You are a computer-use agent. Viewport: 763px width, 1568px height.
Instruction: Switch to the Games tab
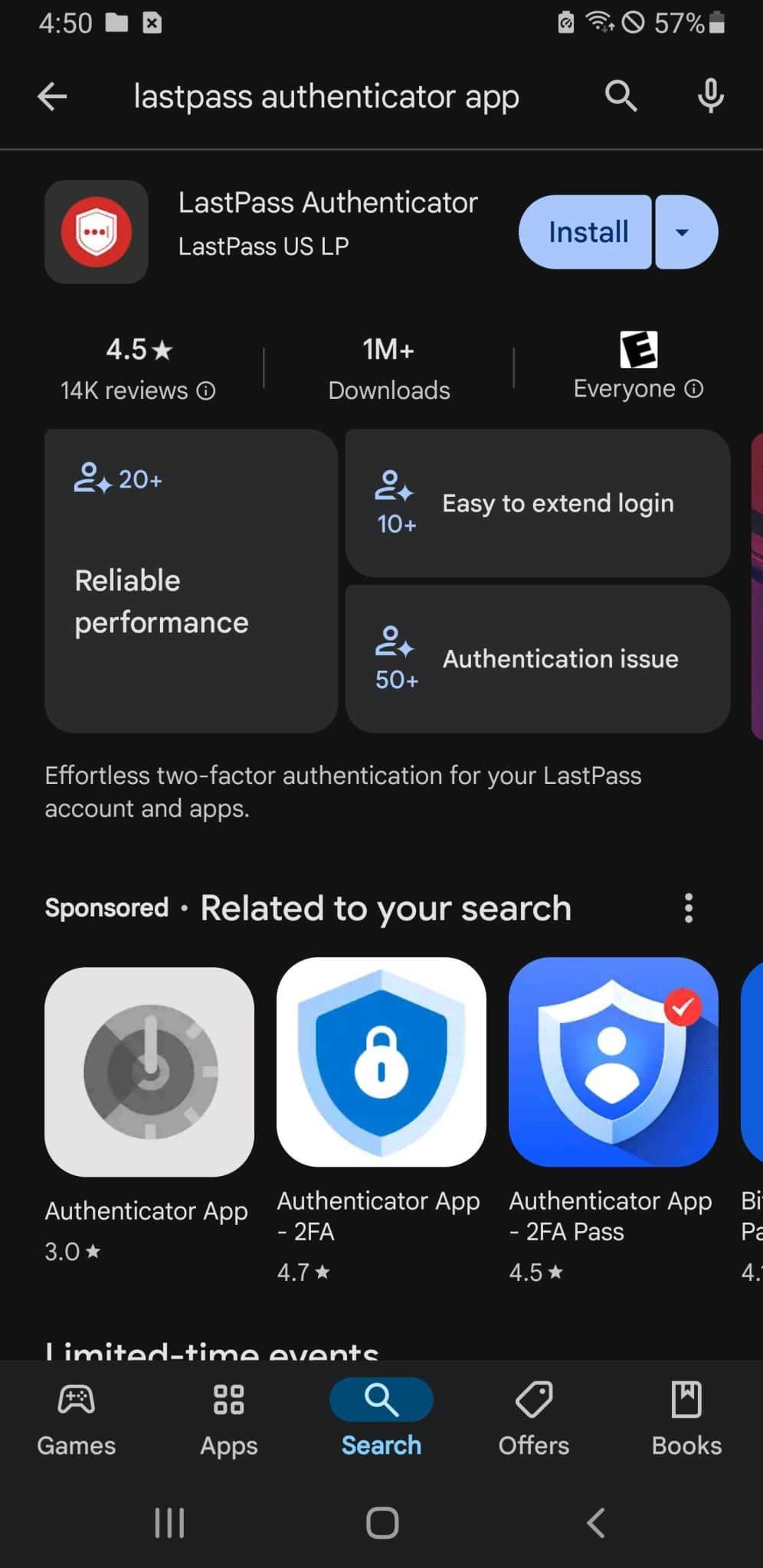tap(77, 1419)
